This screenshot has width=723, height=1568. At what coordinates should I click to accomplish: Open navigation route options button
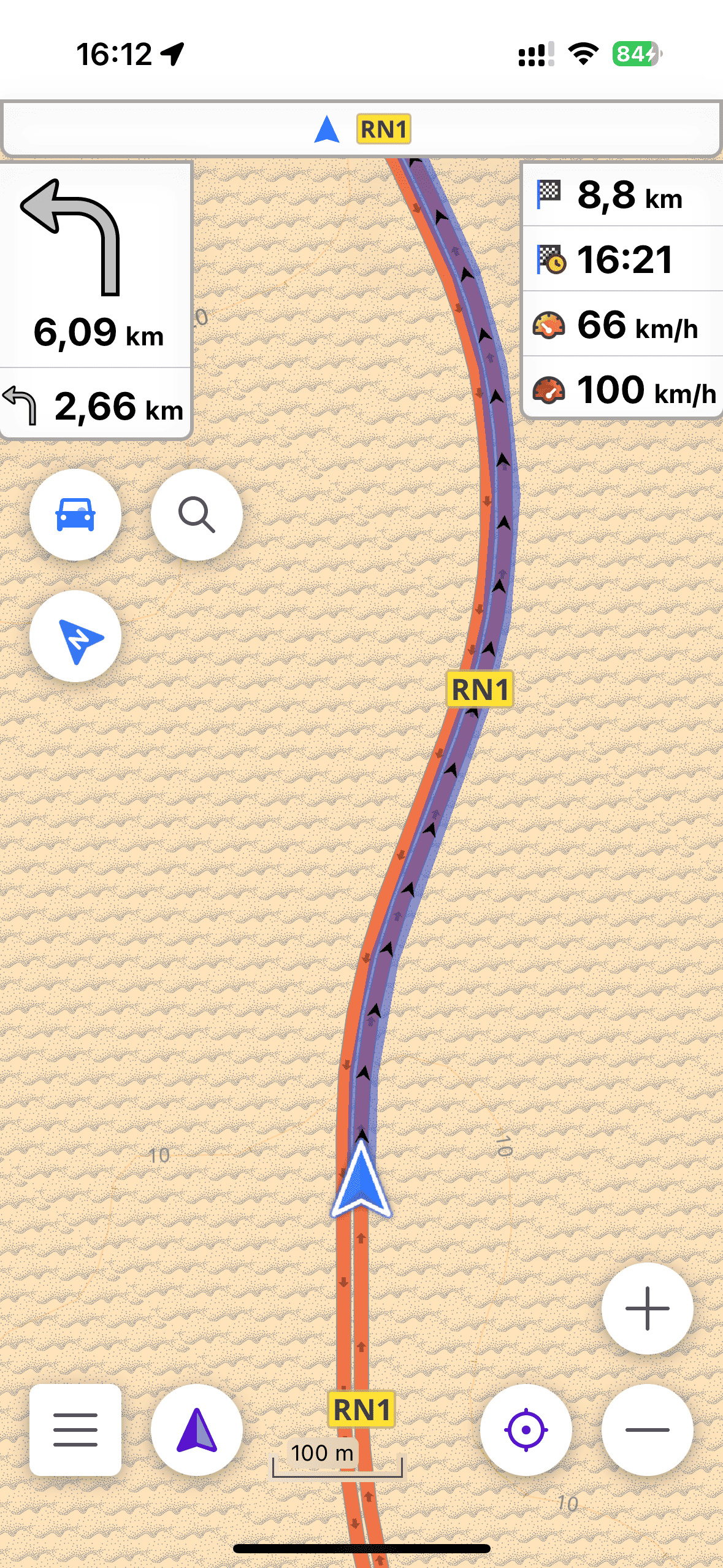pos(196,1429)
